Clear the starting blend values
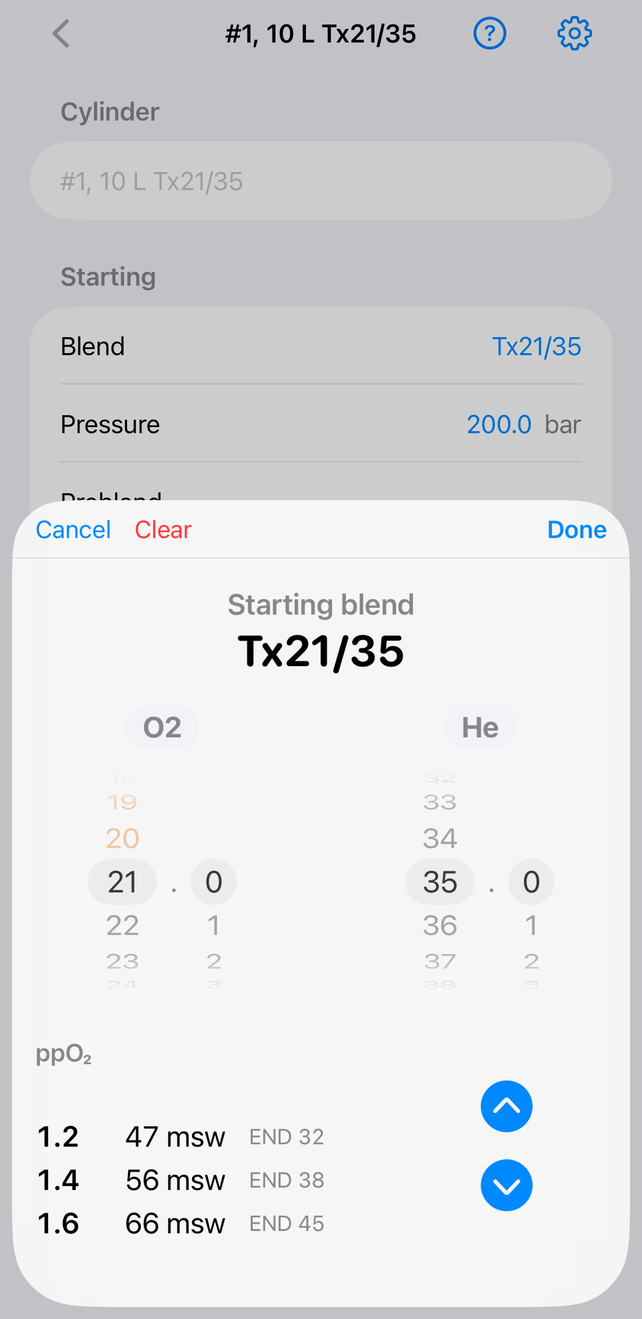 click(163, 530)
